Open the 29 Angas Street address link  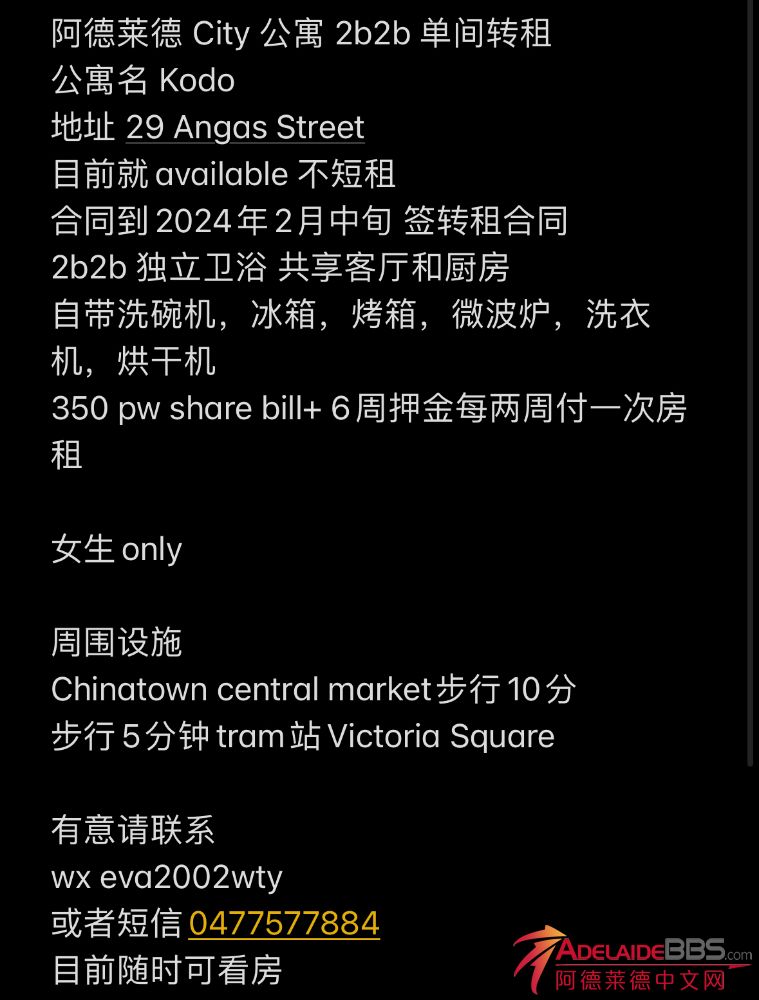point(245,128)
